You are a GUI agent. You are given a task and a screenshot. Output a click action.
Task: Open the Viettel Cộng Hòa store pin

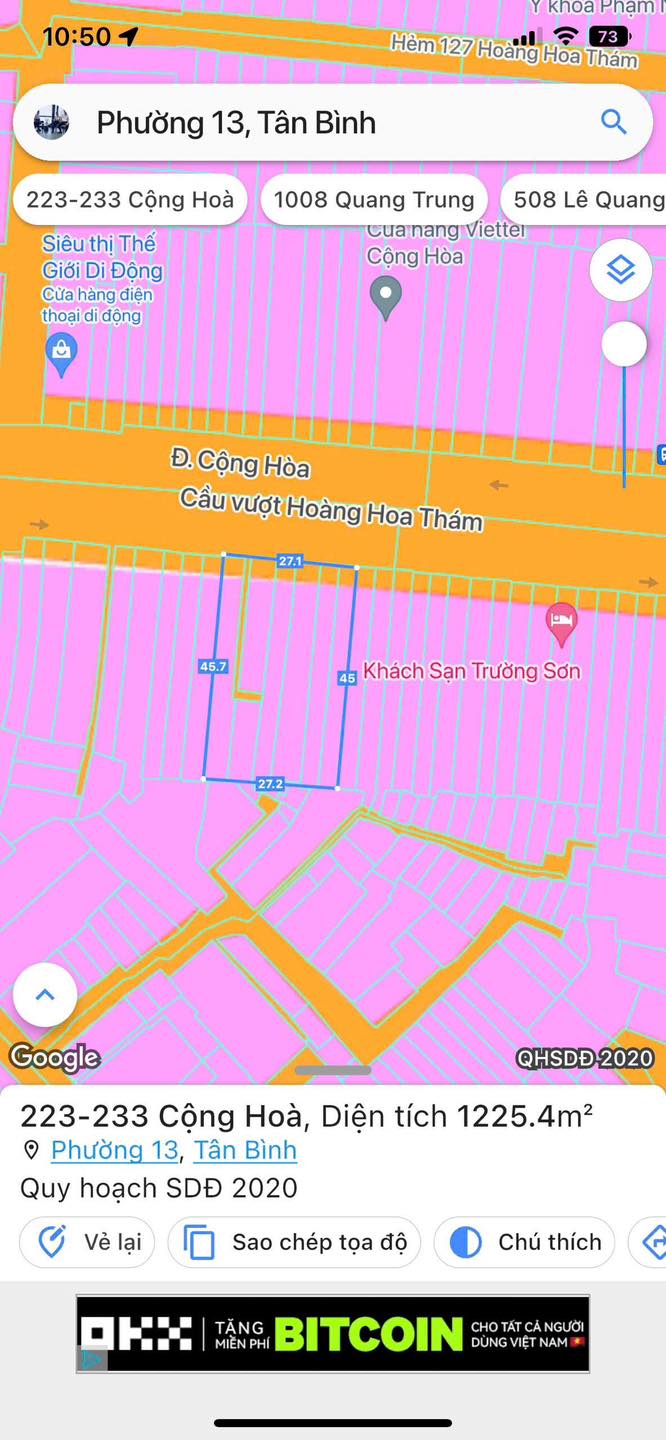[386, 297]
